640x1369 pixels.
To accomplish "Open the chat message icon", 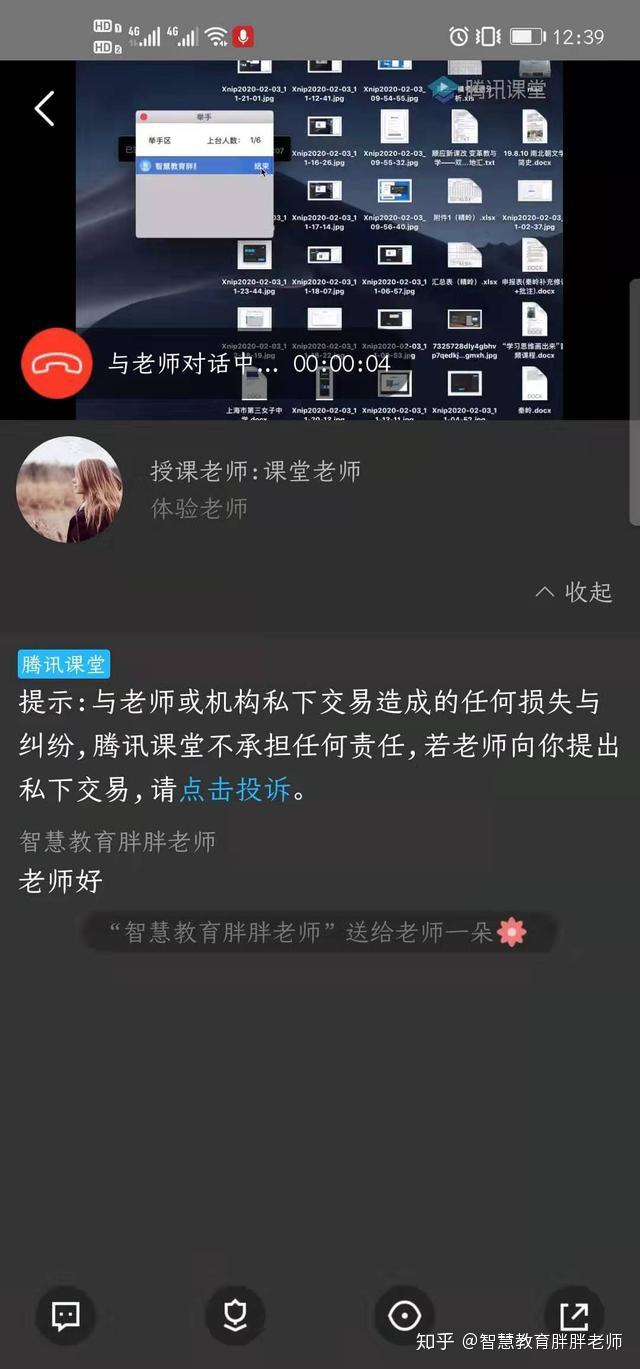I will pyautogui.click(x=66, y=1315).
